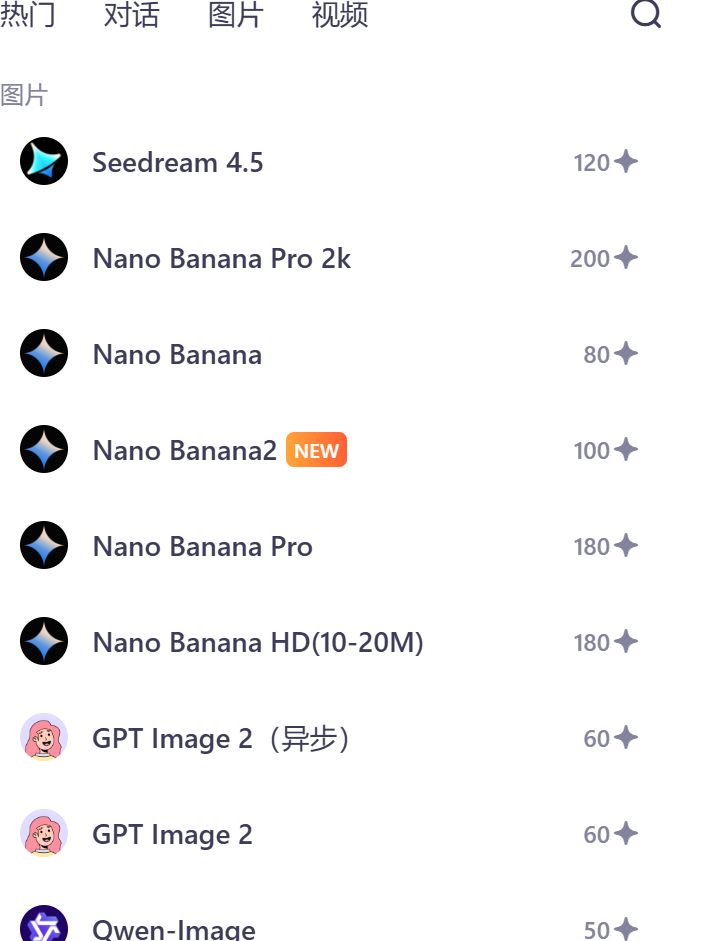Open the search magnifier icon
Viewport: 713px width, 941px height.
[646, 14]
